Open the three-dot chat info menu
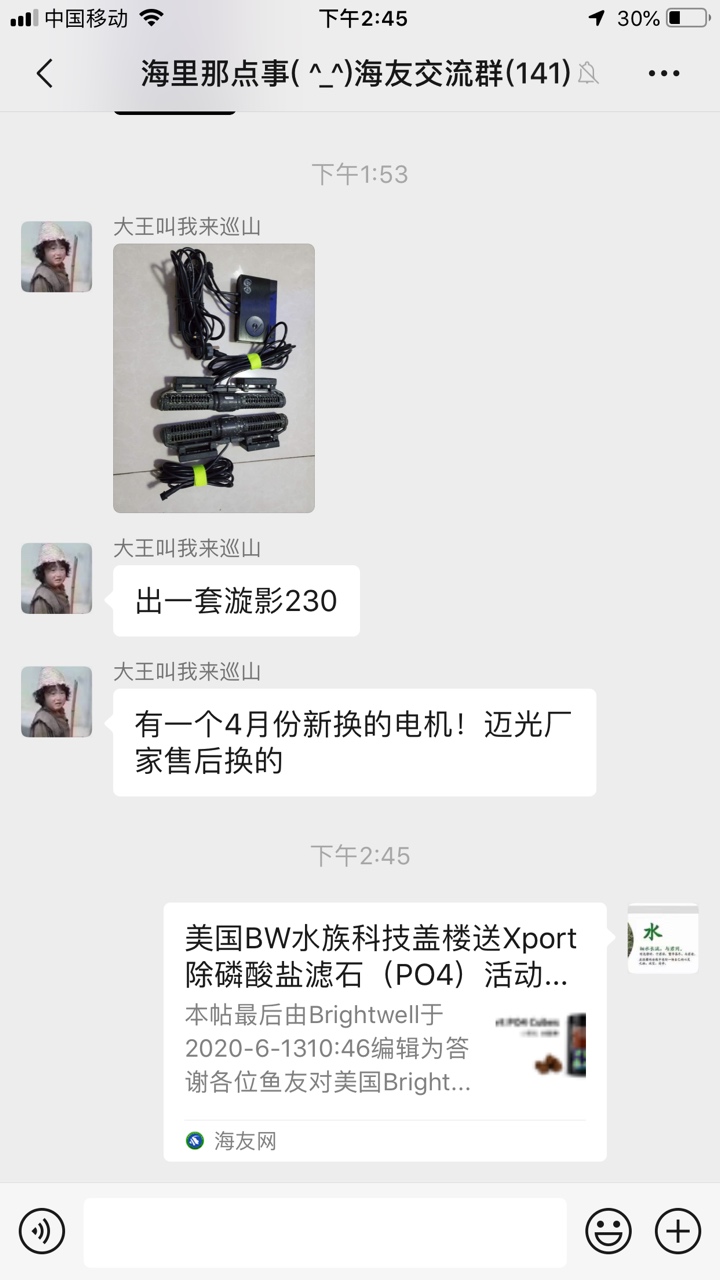 coord(664,73)
